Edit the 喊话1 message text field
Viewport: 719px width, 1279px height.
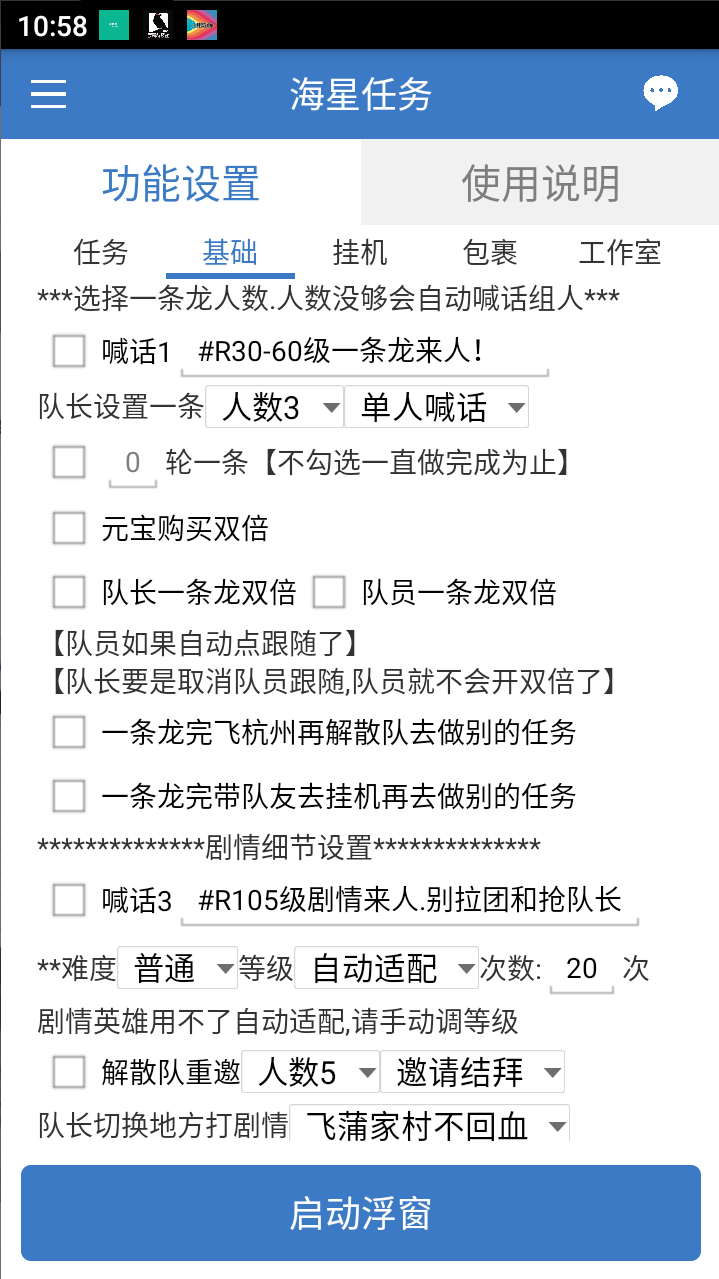point(365,352)
